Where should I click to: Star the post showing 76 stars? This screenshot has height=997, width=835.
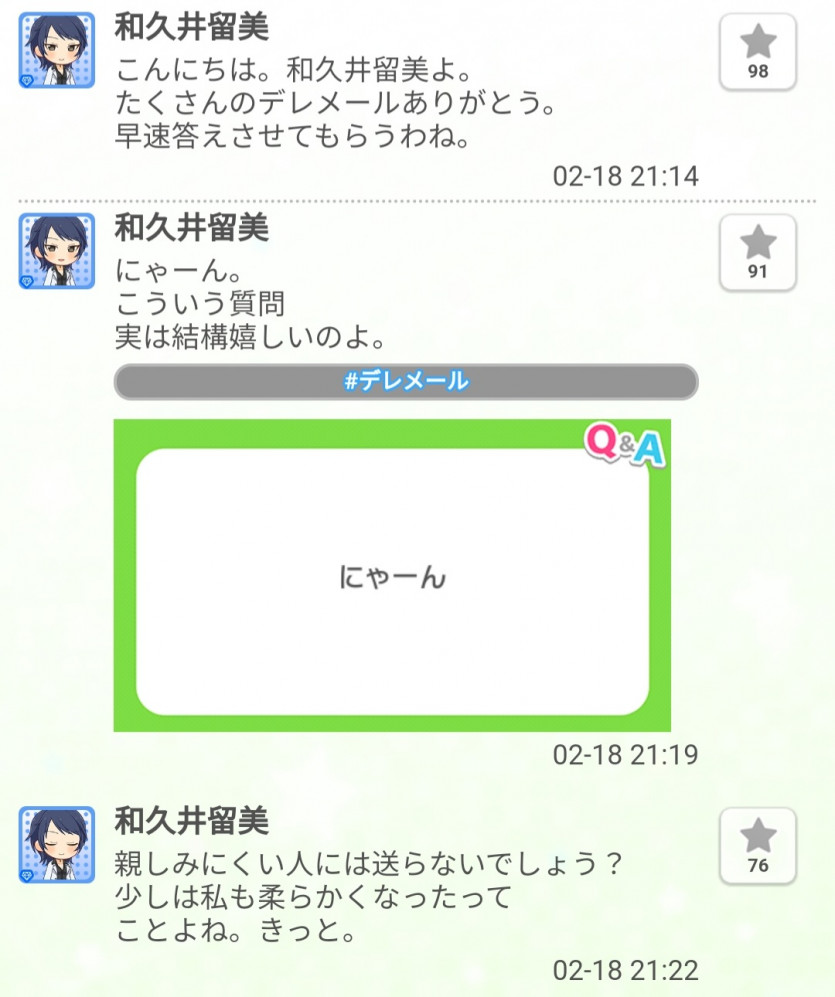pyautogui.click(x=758, y=845)
